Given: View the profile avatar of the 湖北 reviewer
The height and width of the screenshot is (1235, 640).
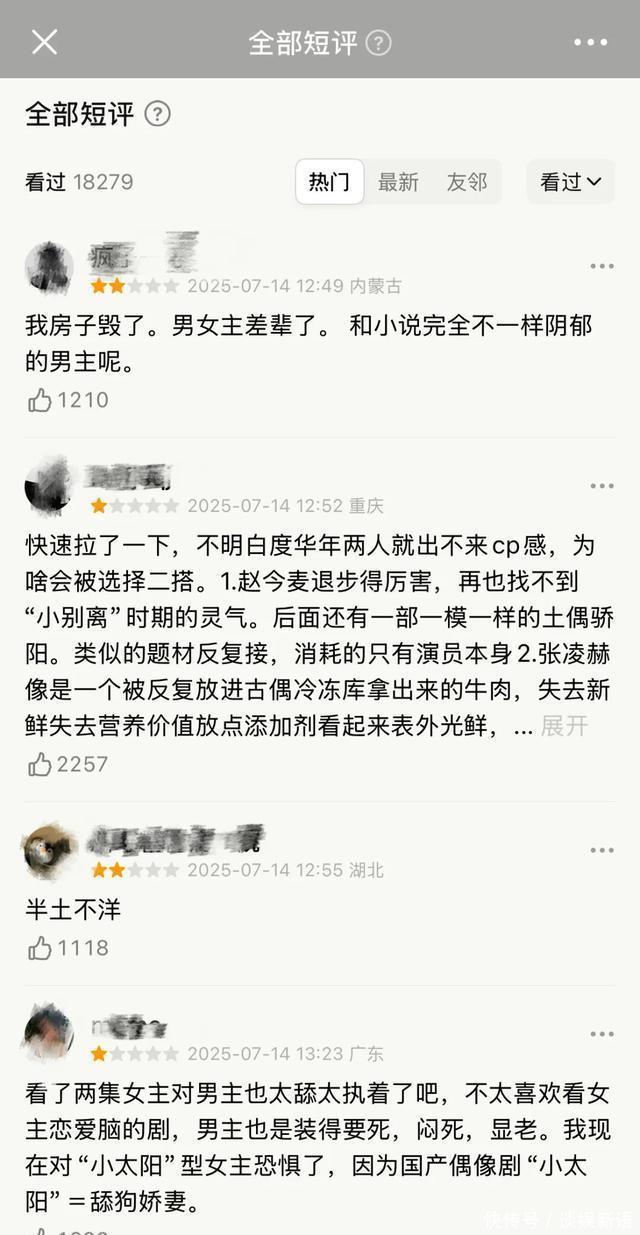Looking at the screenshot, I should 49,852.
